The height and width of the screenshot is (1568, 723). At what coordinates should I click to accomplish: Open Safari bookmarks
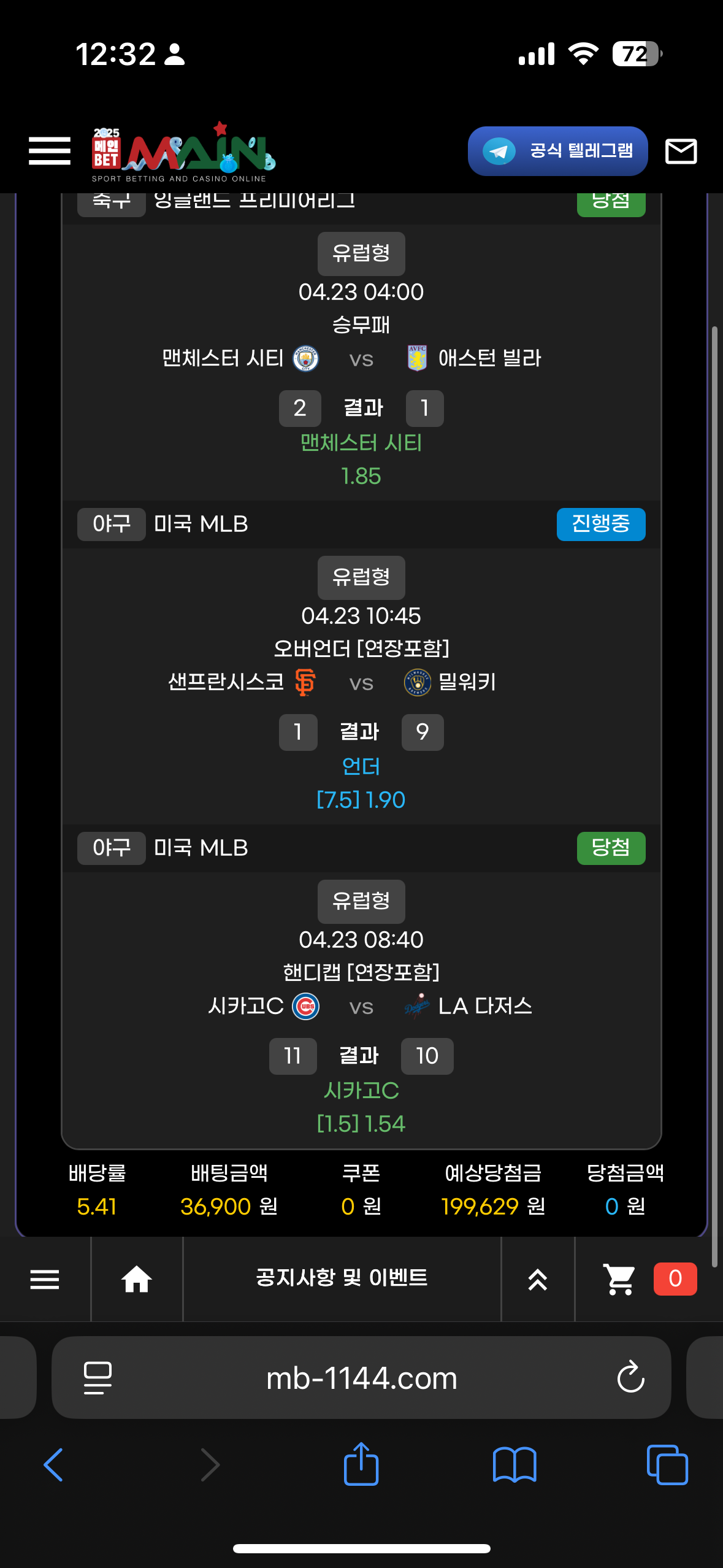click(x=515, y=1465)
